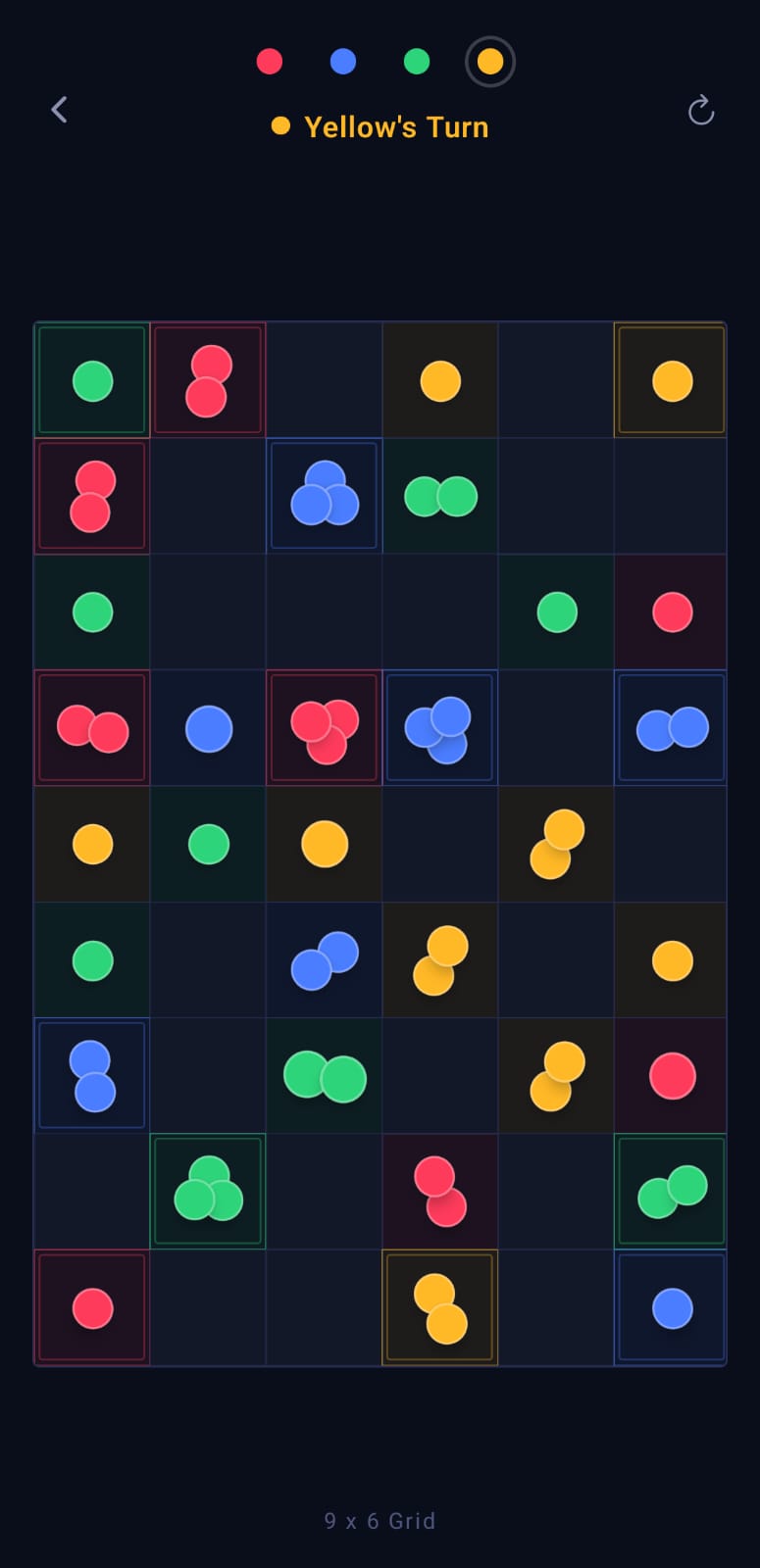The image size is (760, 1568).
Task: Select the stacked blue orb pair on the left side
Action: coord(91,1073)
